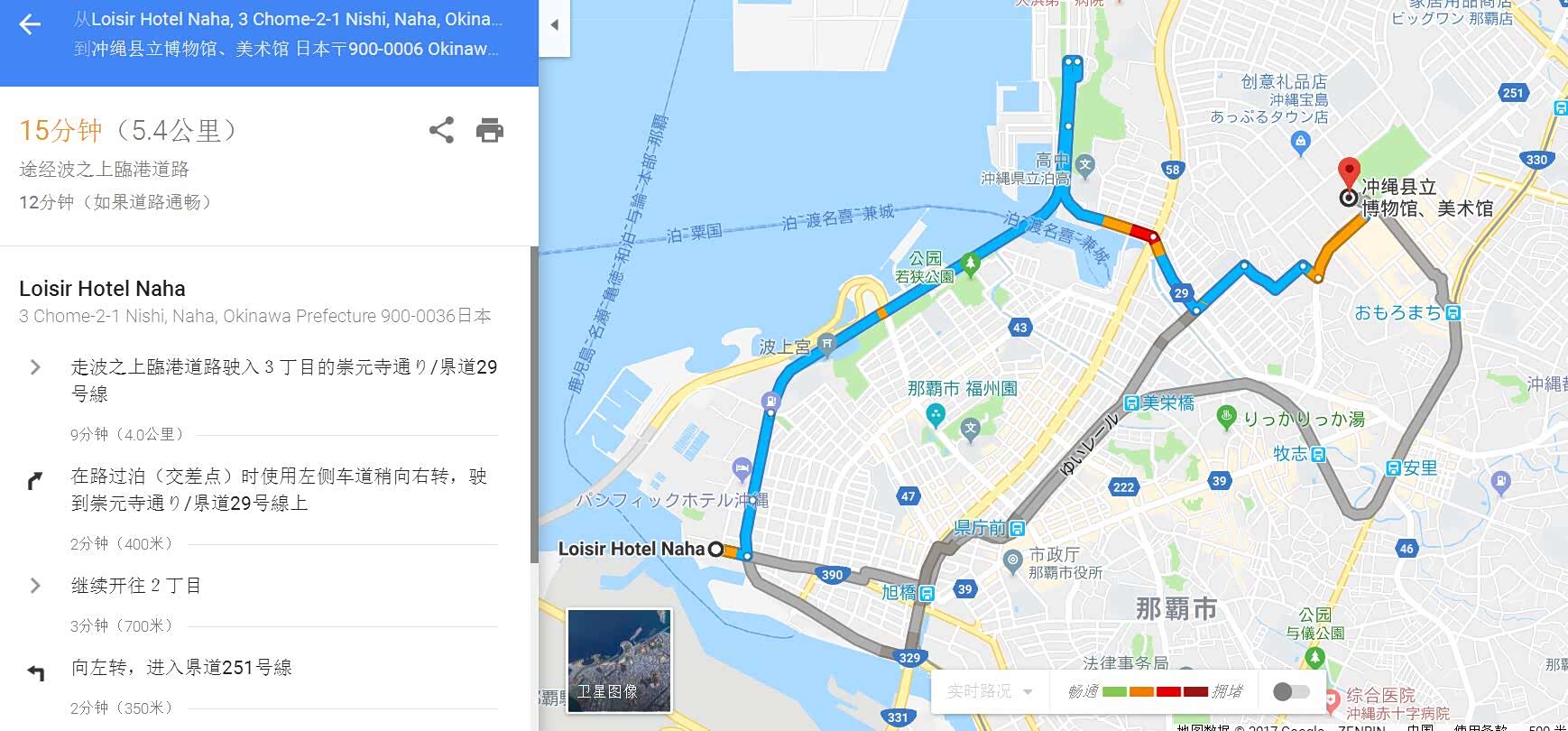Print the route directions
Viewport: 1568px width, 731px height.
490,130
